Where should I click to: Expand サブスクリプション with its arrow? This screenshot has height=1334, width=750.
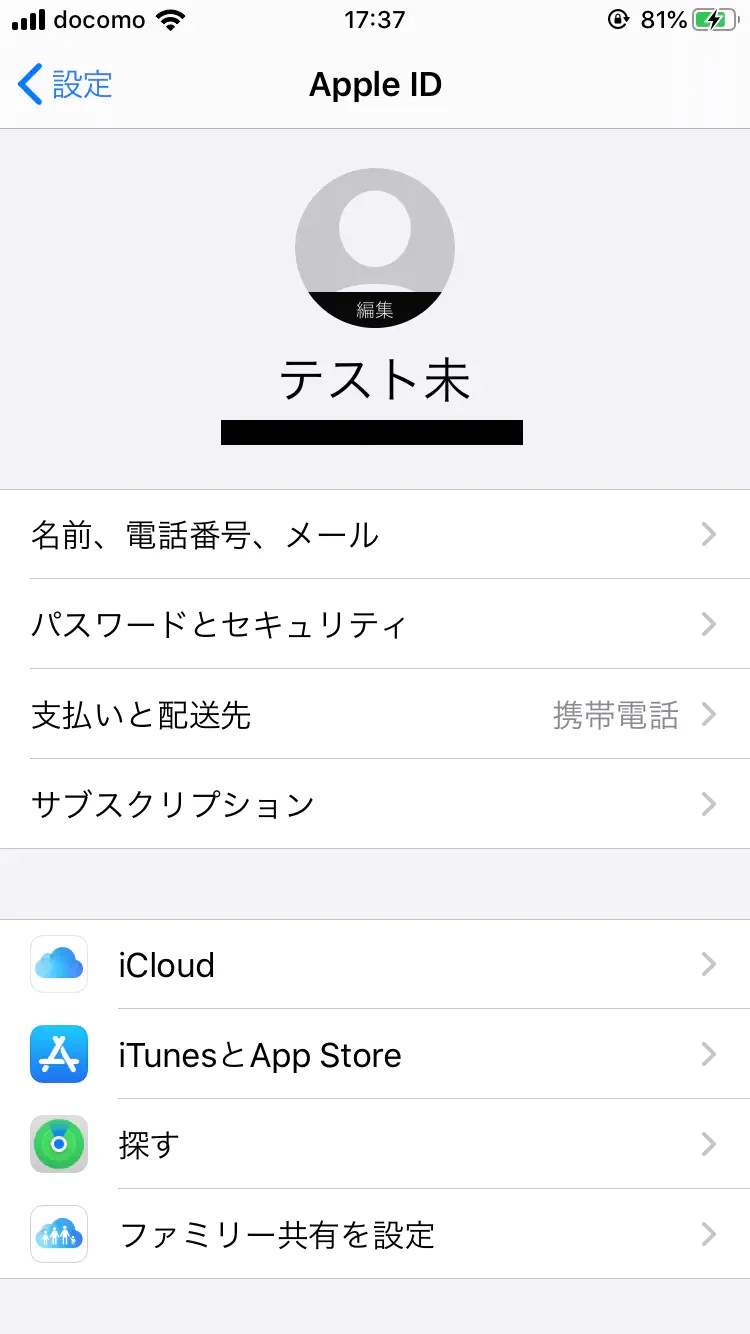click(708, 804)
